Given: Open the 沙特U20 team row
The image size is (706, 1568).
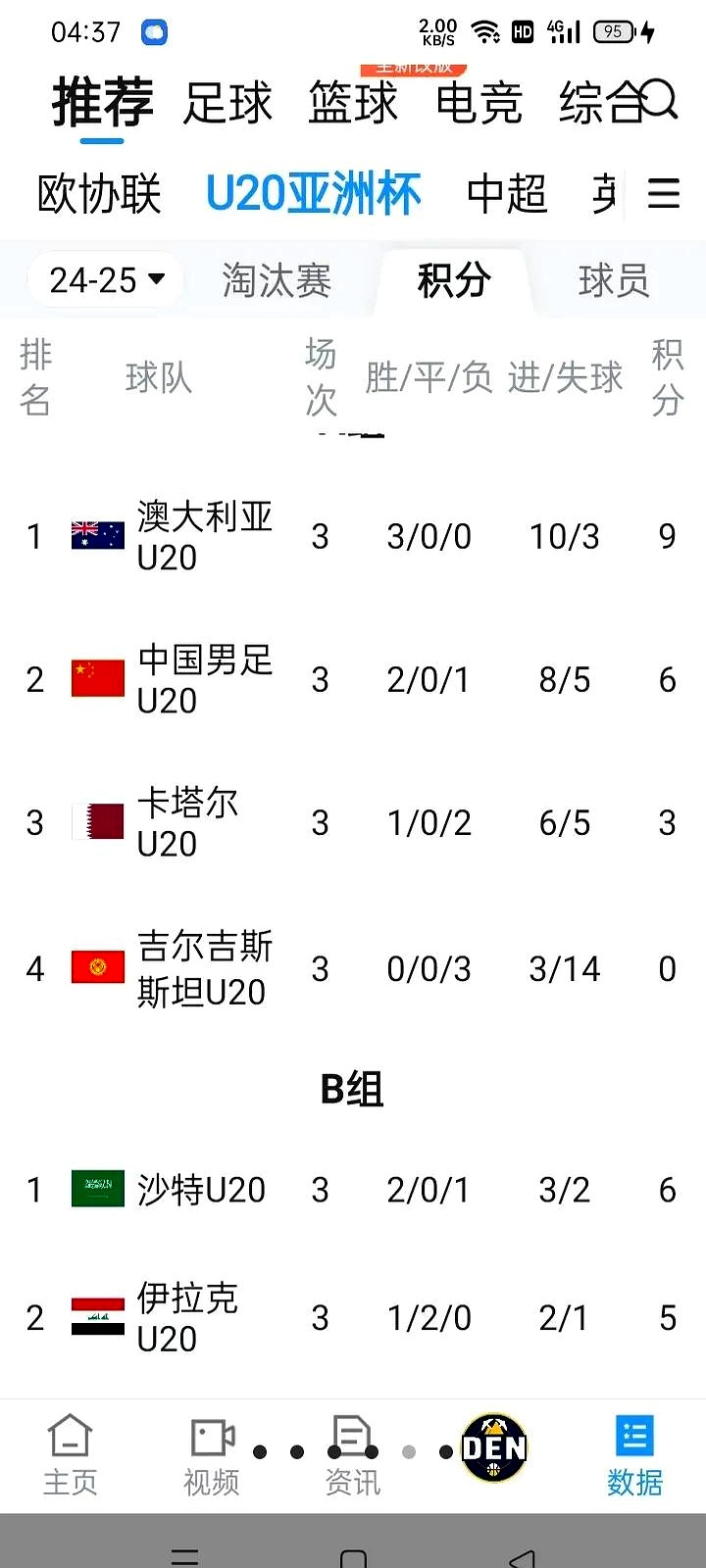Looking at the screenshot, I should tap(201, 1190).
